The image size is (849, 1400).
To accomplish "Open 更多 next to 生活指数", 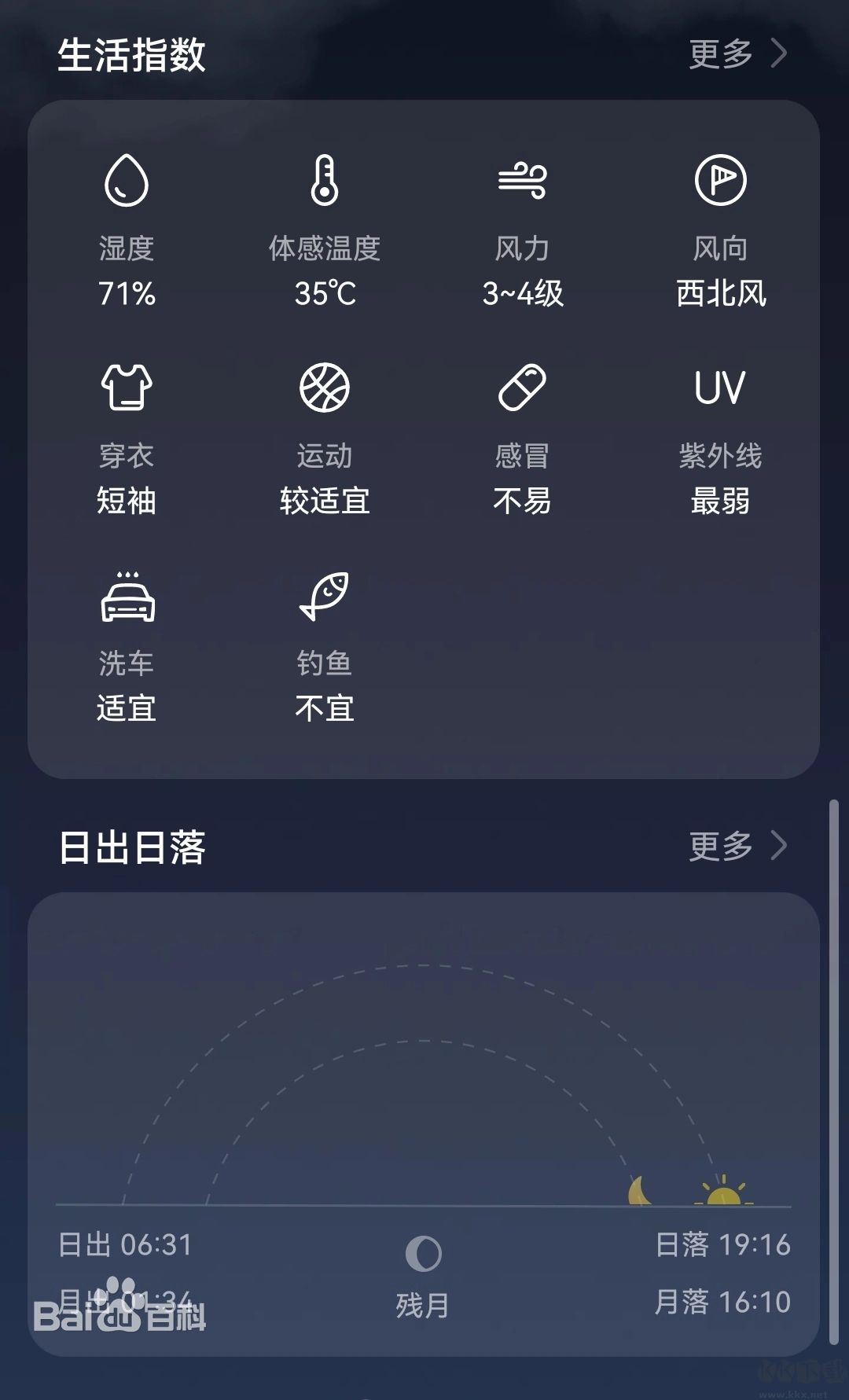I will point(737,54).
